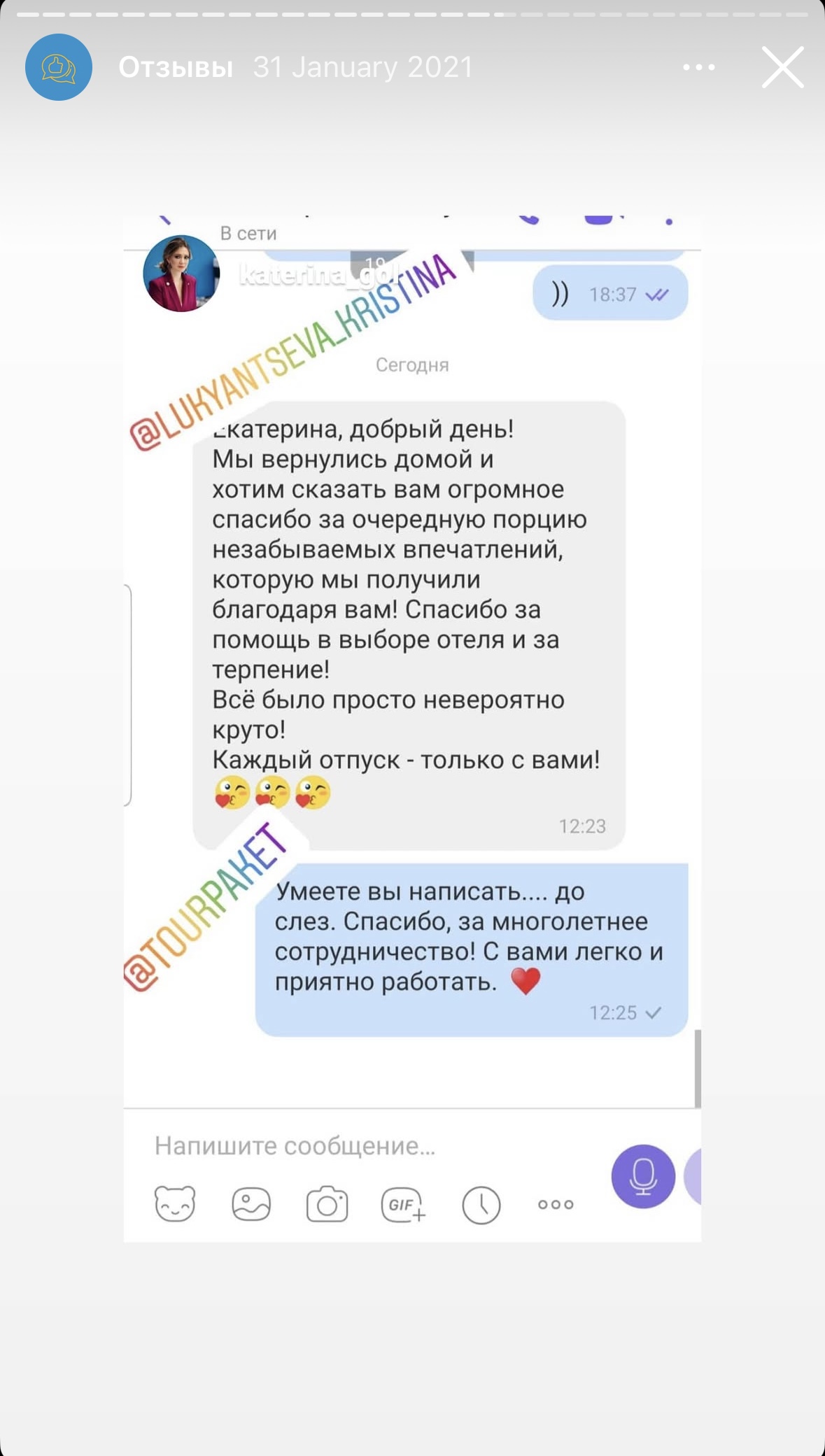This screenshot has height=1456, width=825.
Task: Open the @TOURPAKET mention
Action: tap(207, 907)
